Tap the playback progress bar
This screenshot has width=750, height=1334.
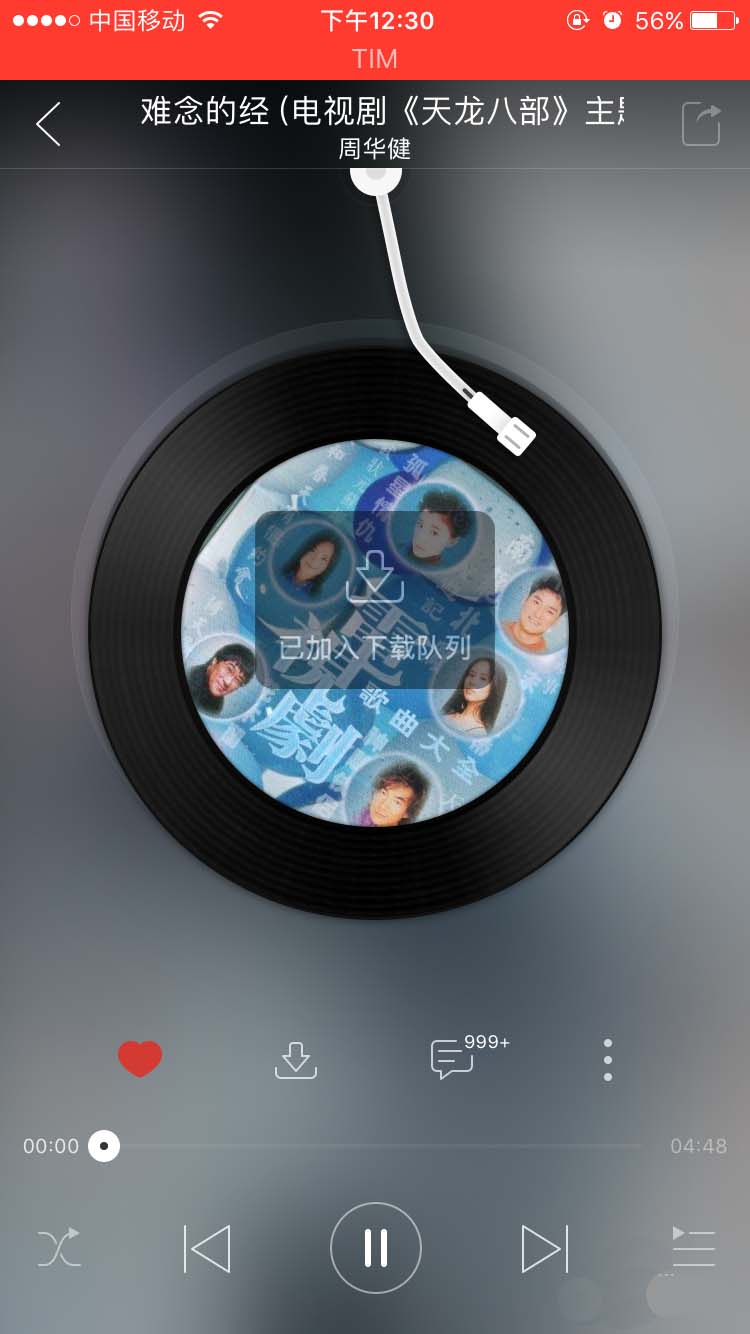coord(375,1146)
